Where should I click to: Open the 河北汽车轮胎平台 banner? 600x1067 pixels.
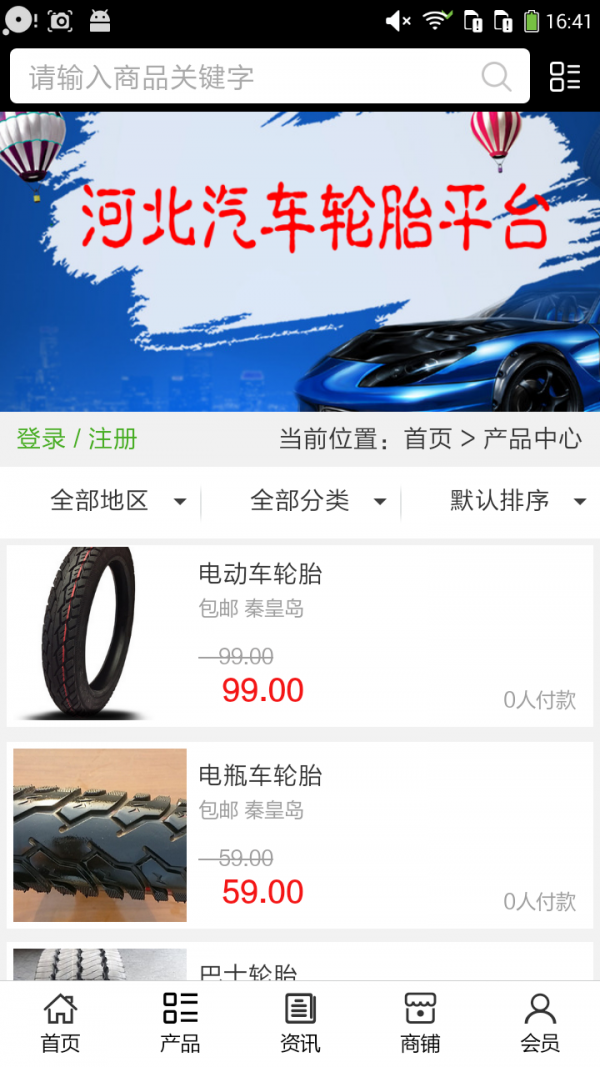[x=300, y=260]
